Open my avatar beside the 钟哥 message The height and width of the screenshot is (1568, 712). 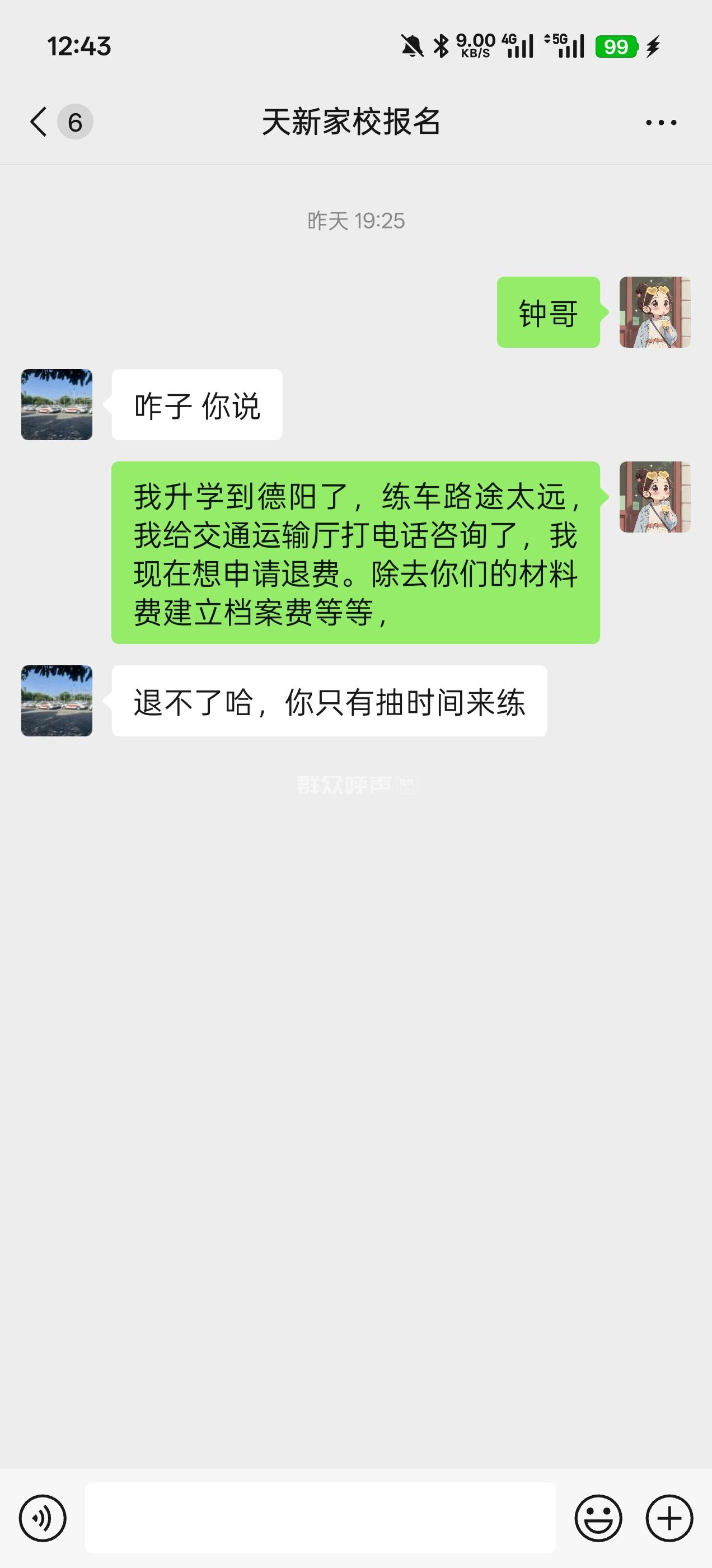point(655,312)
